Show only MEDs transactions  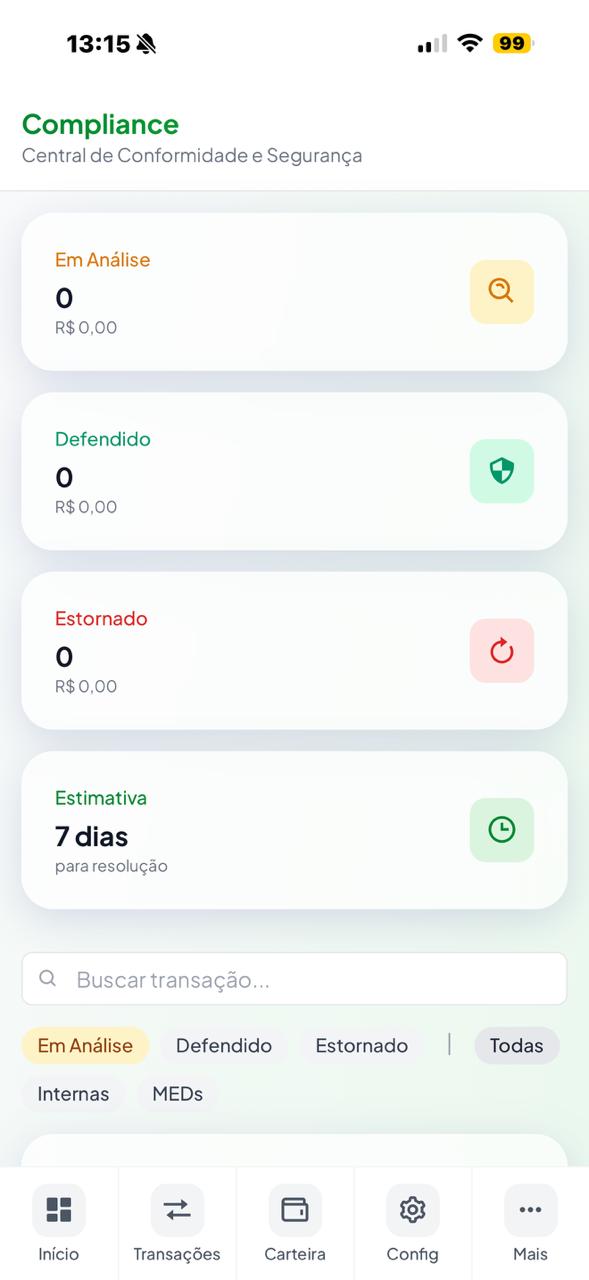[x=178, y=1093]
